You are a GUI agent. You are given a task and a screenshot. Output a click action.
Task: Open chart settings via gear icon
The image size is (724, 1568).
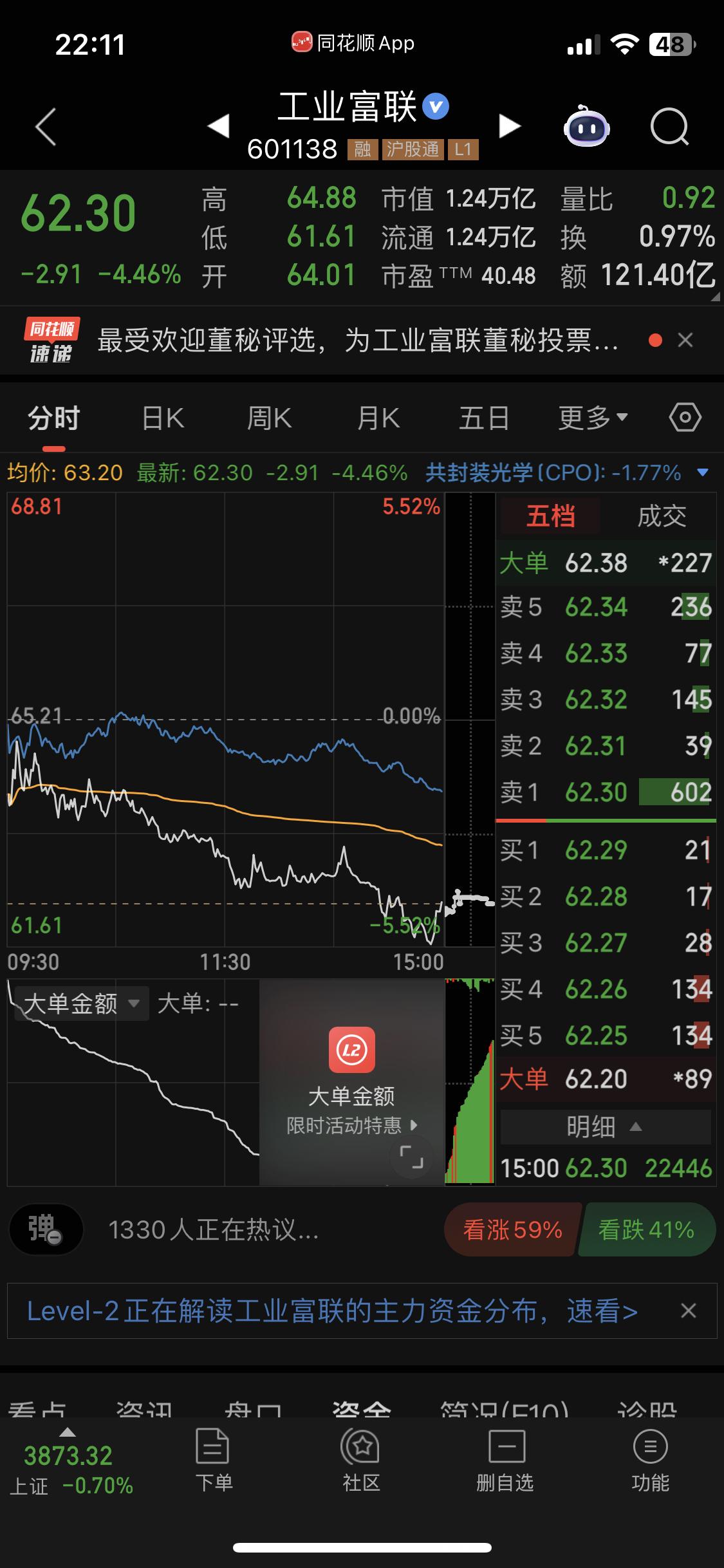pos(683,416)
